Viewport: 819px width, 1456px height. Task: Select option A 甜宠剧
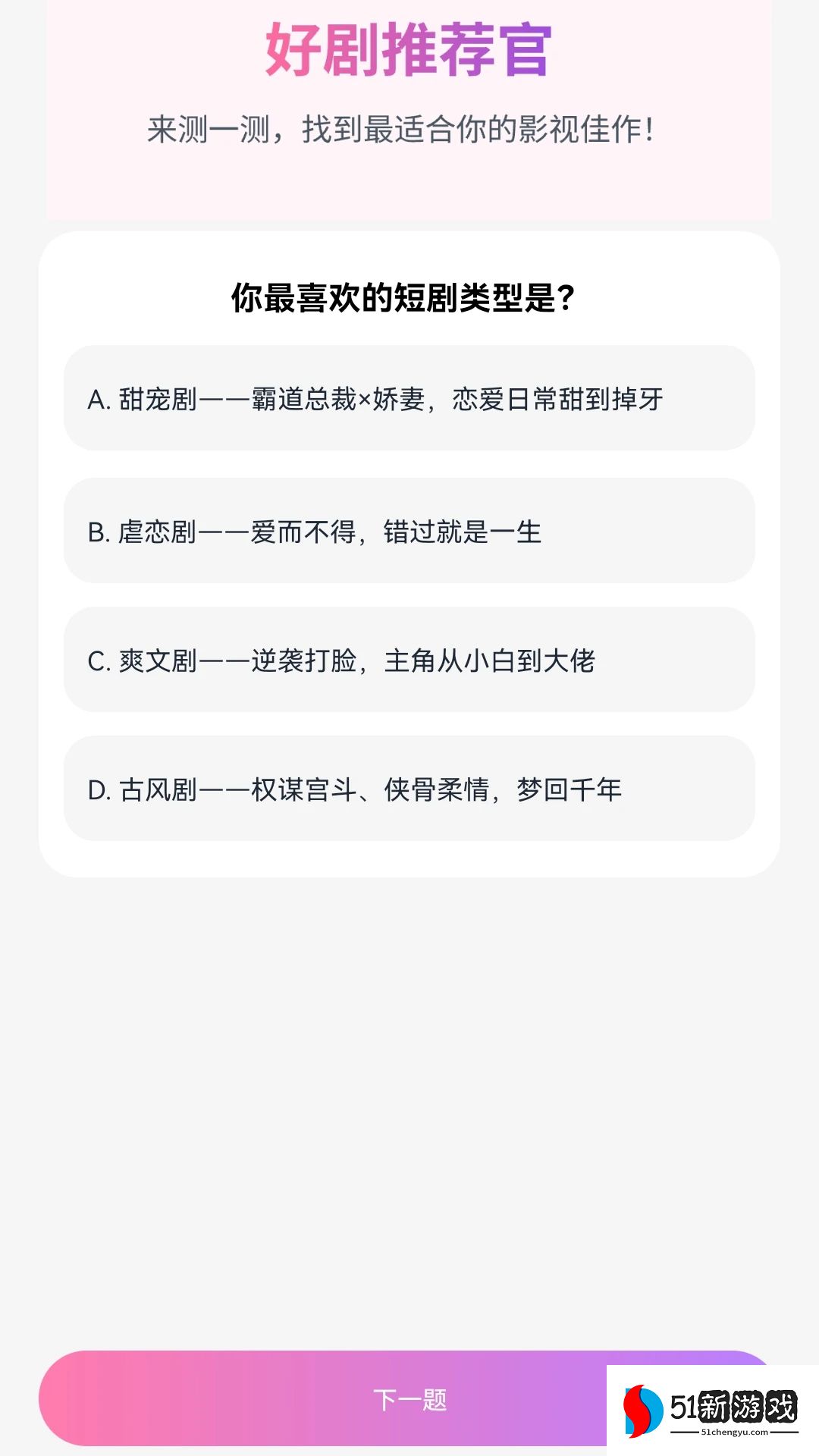pyautogui.click(x=409, y=398)
